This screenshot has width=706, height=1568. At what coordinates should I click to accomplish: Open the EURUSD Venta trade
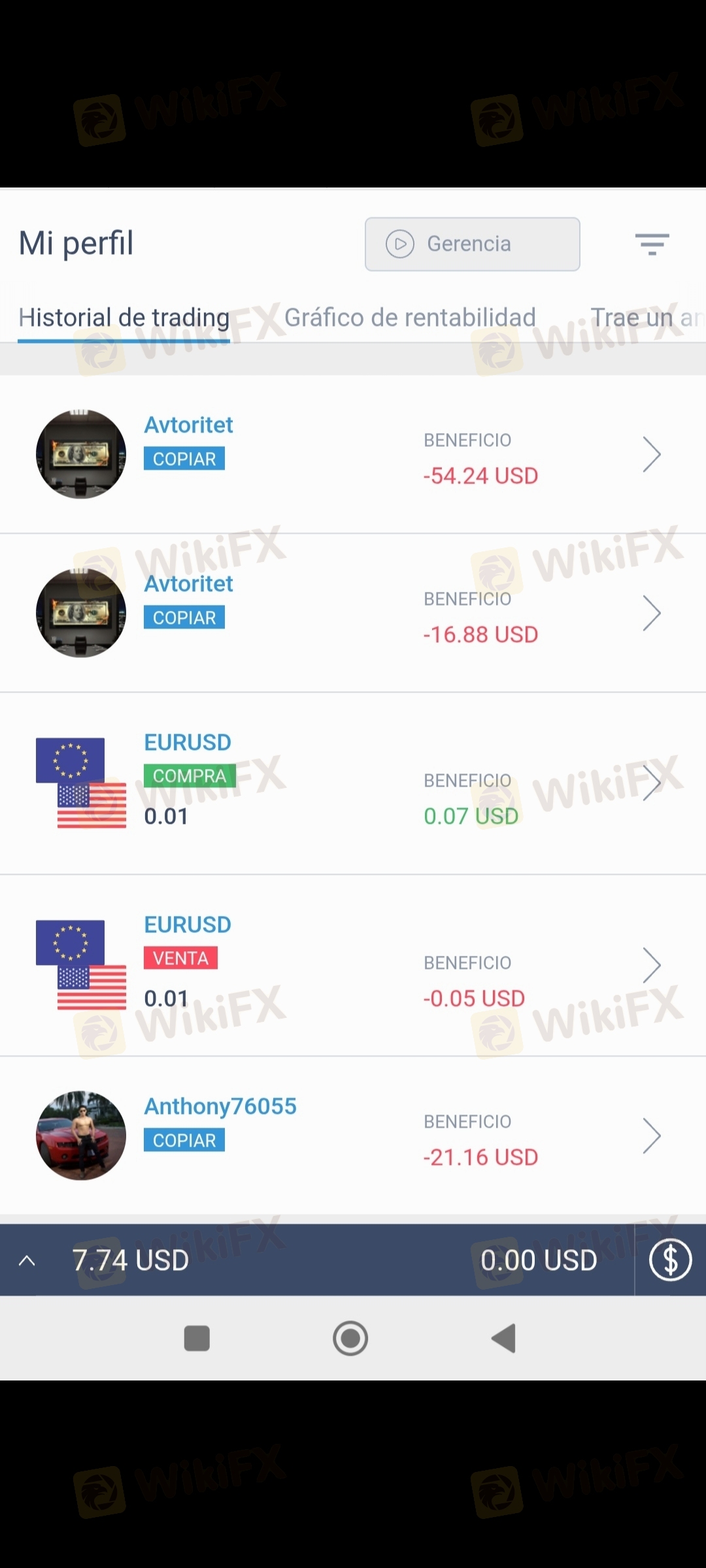pos(353,965)
